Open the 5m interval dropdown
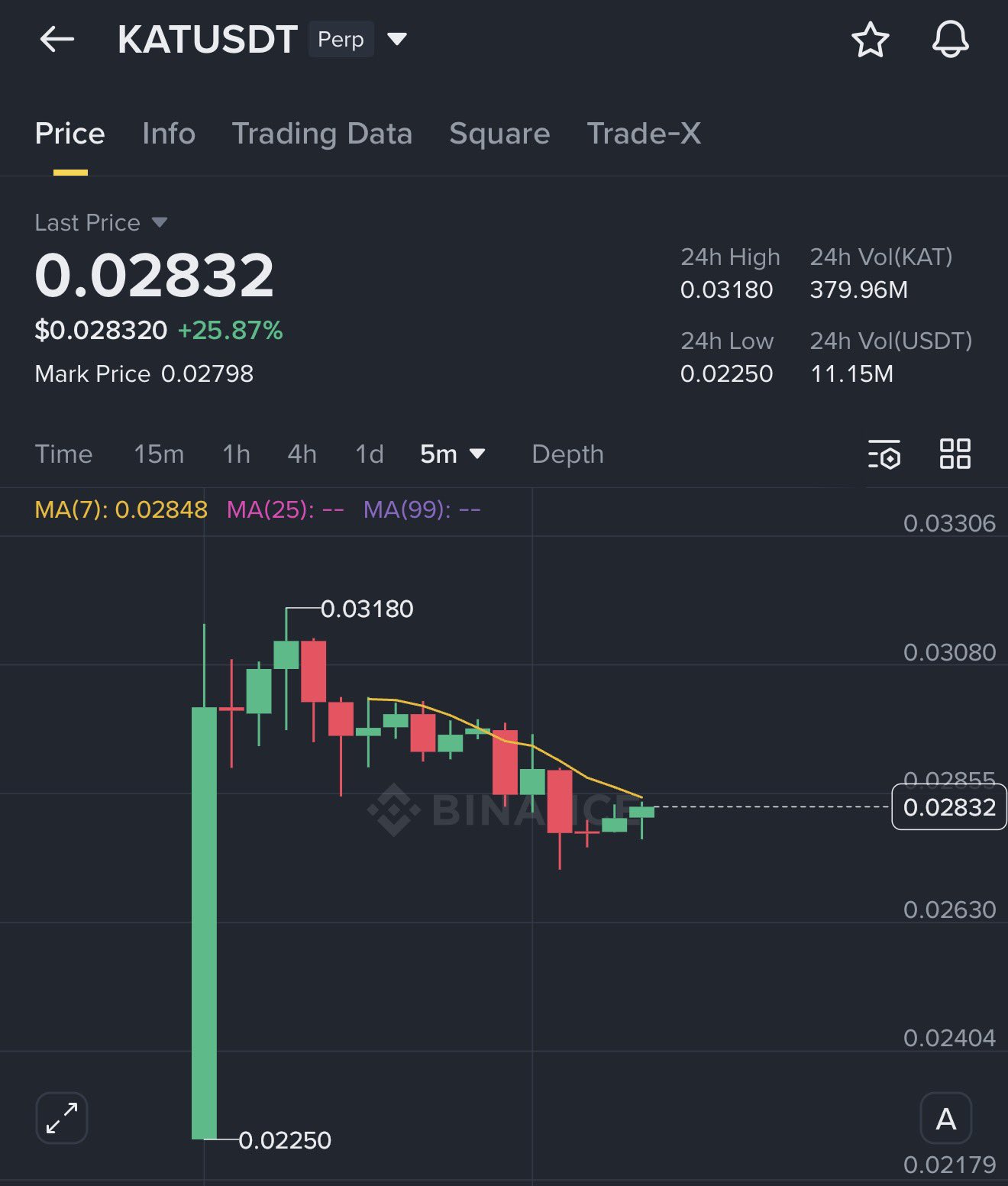 tap(452, 454)
